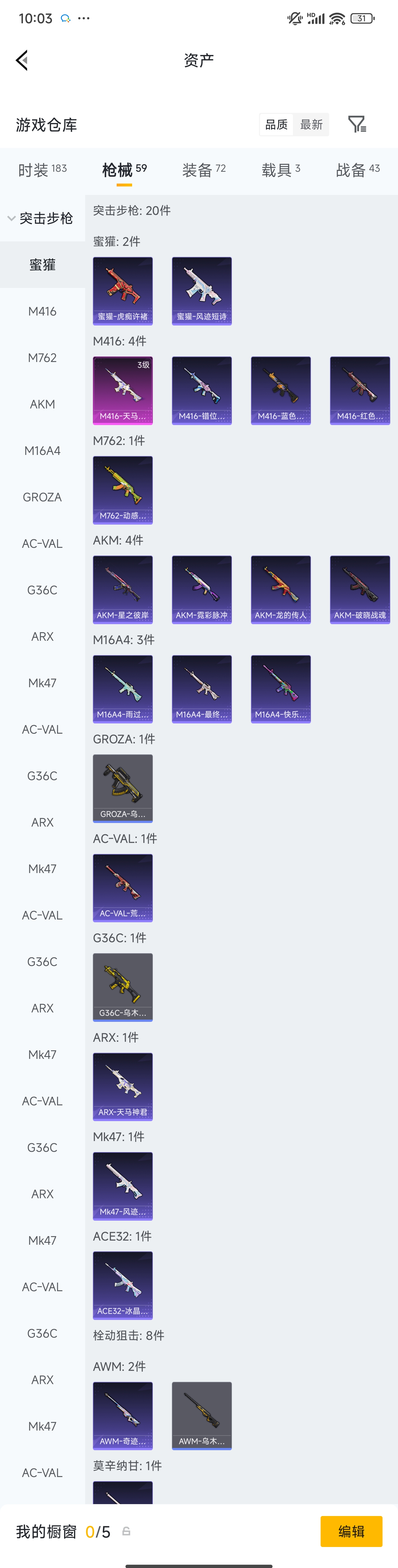
Task: Sort the warehouse by 最新
Action: click(311, 124)
